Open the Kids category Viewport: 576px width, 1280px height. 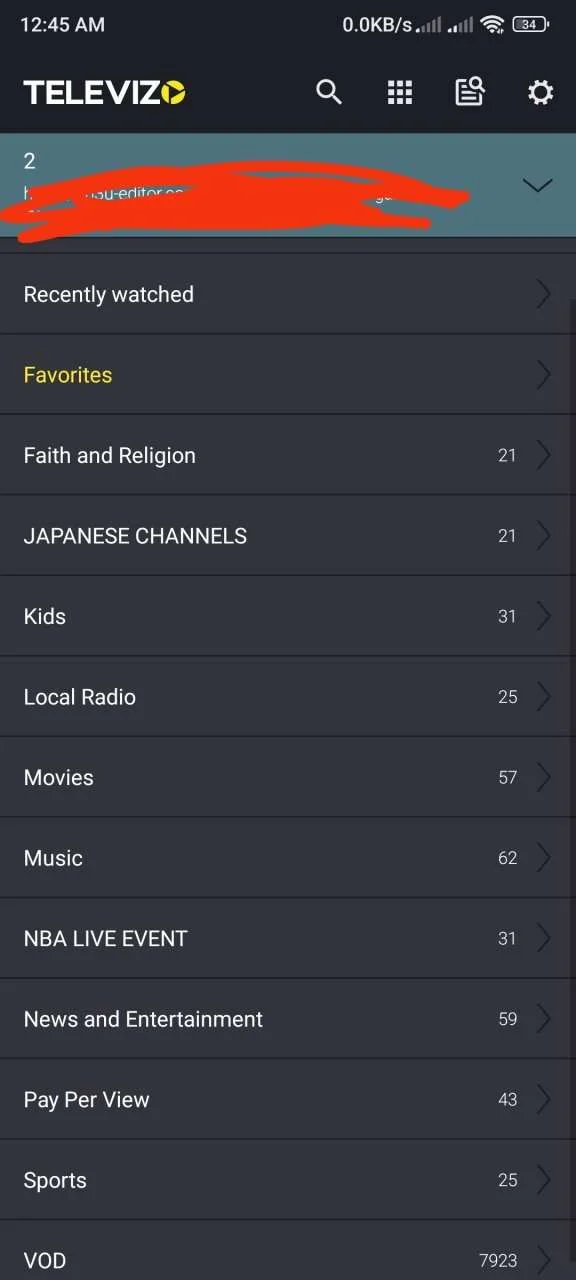point(288,616)
